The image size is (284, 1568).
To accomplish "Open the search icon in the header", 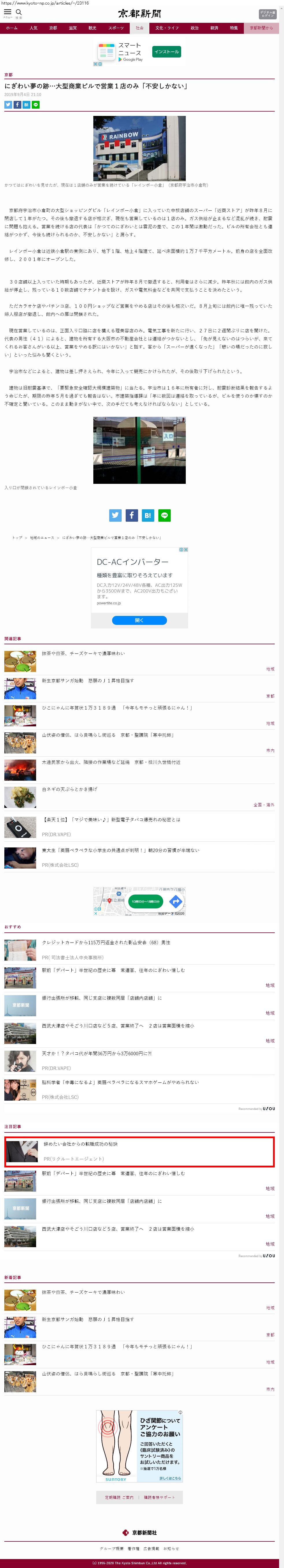I will pos(19,12).
